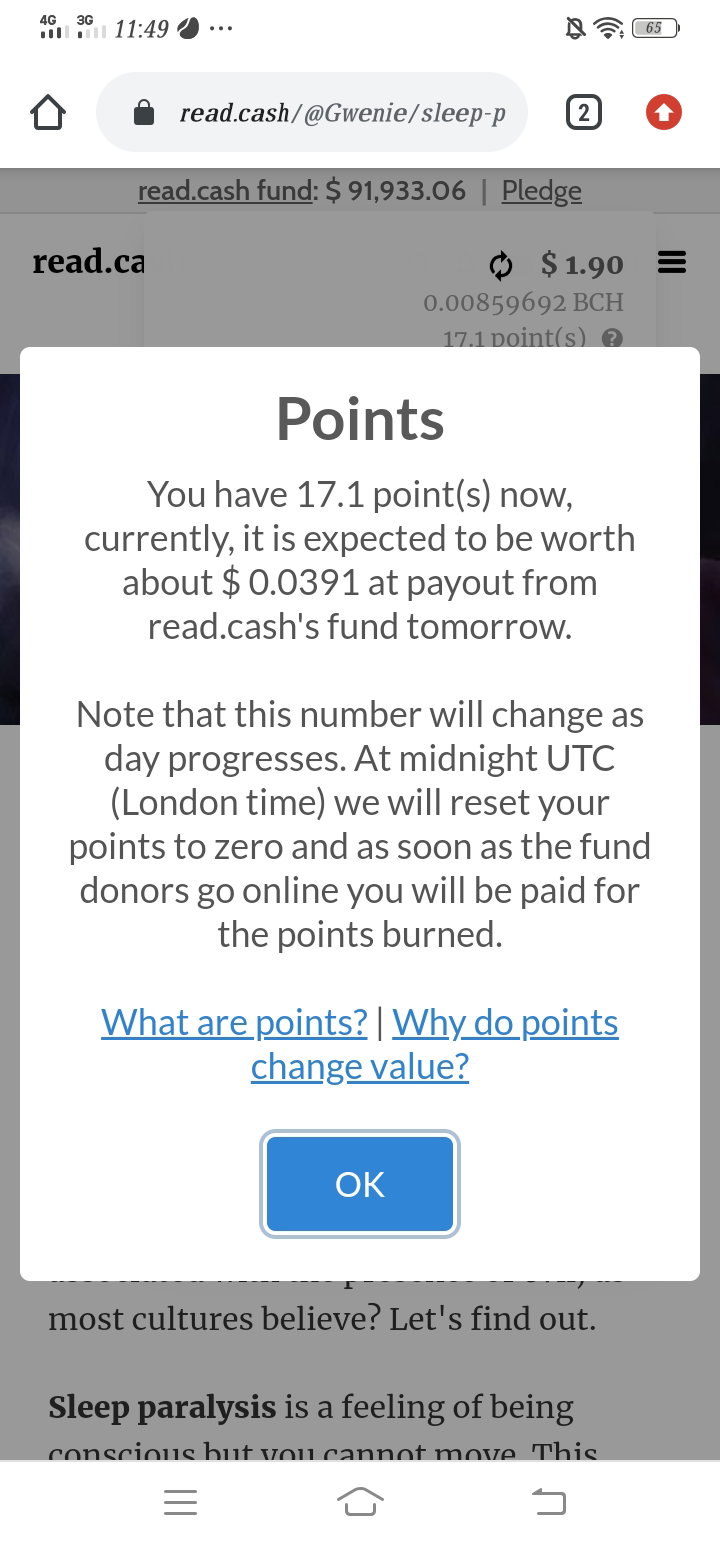Open "Why do points change value?" link
Screen dimensions: 720x1544
(x=435, y=1044)
